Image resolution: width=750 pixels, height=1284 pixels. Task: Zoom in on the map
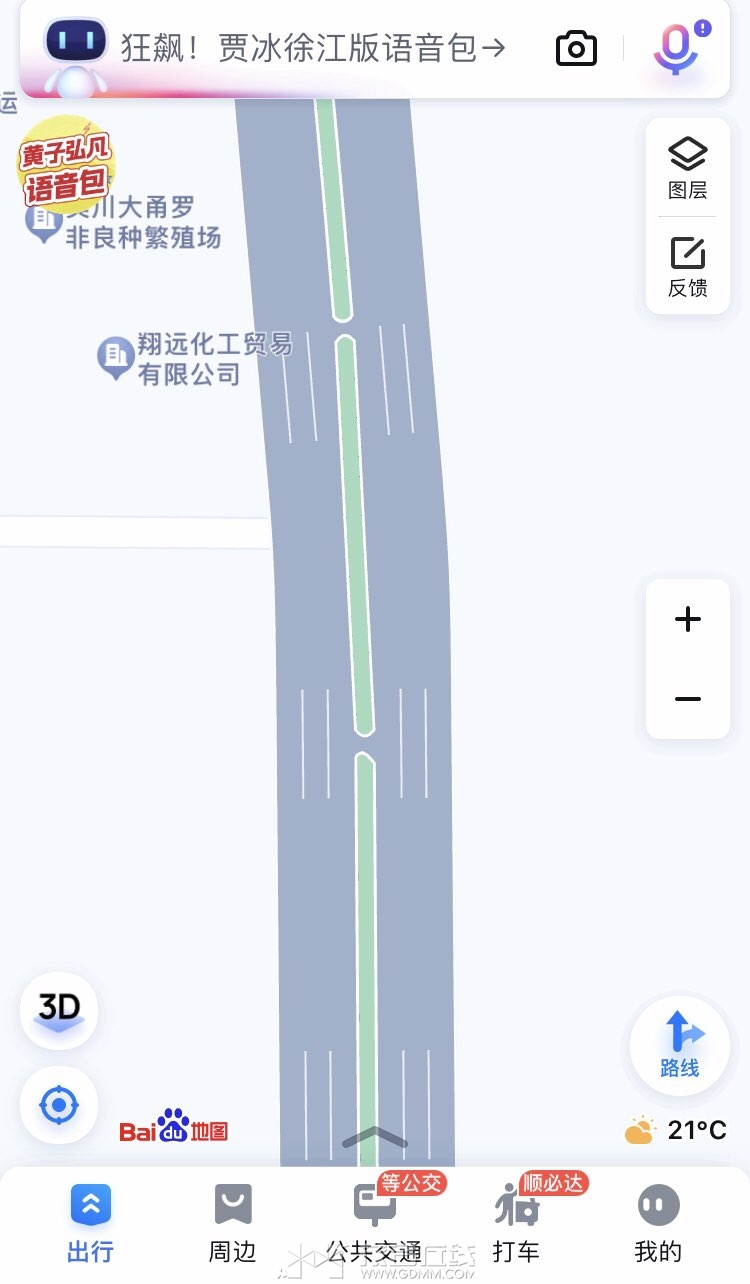pos(688,620)
